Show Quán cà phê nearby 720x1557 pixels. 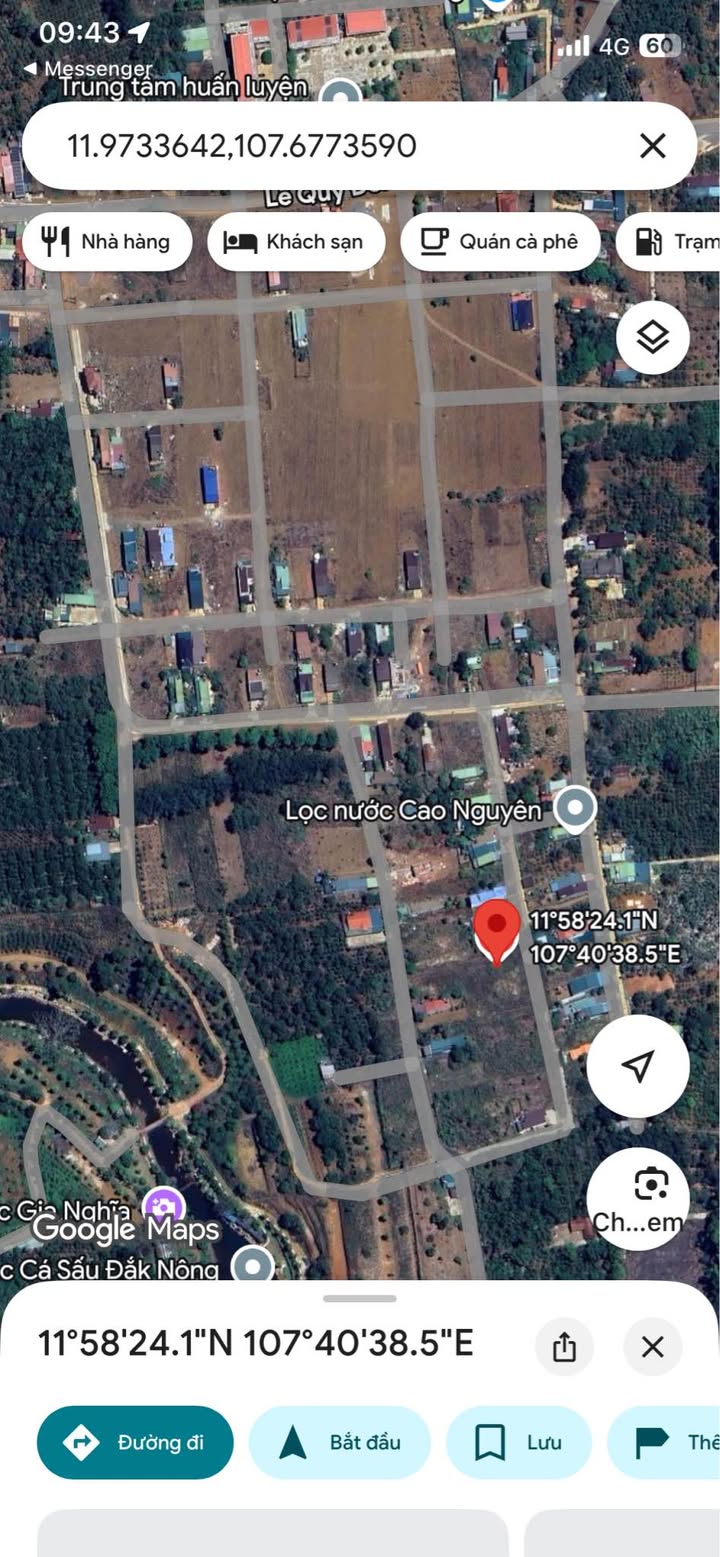500,241
